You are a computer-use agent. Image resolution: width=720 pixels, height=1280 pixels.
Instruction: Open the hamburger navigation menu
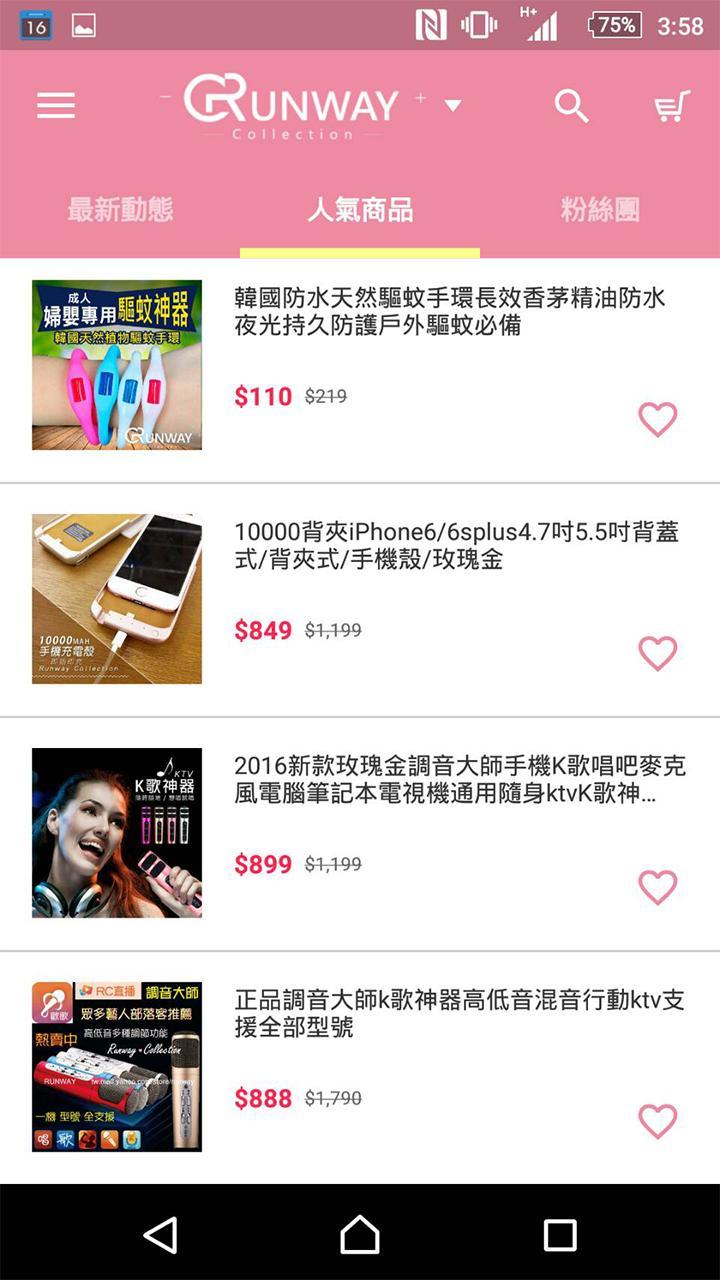[55, 106]
